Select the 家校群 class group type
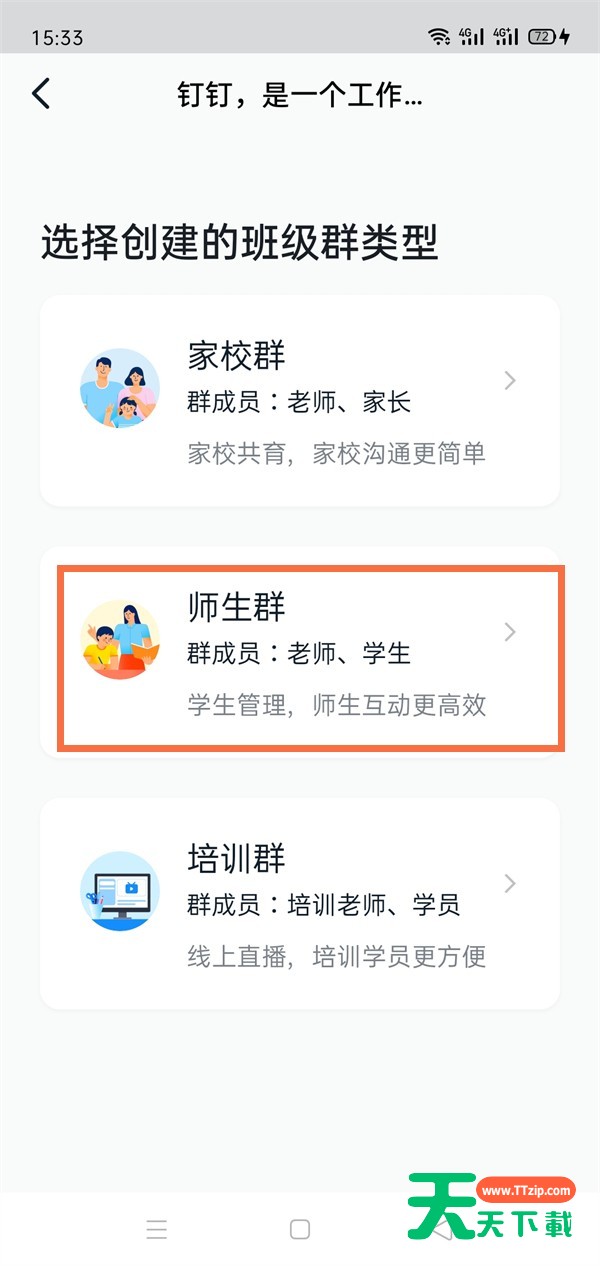 coord(299,400)
